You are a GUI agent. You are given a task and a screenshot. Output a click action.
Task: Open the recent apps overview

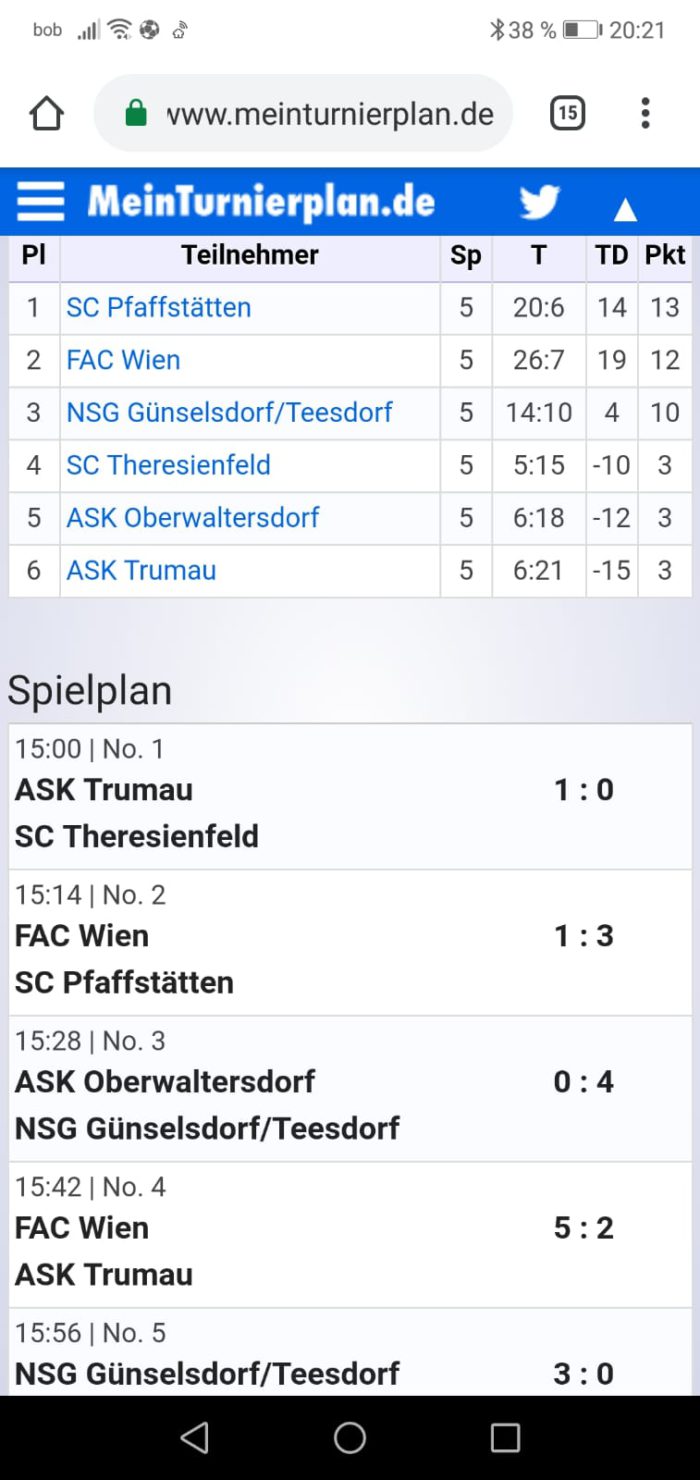[505, 1438]
